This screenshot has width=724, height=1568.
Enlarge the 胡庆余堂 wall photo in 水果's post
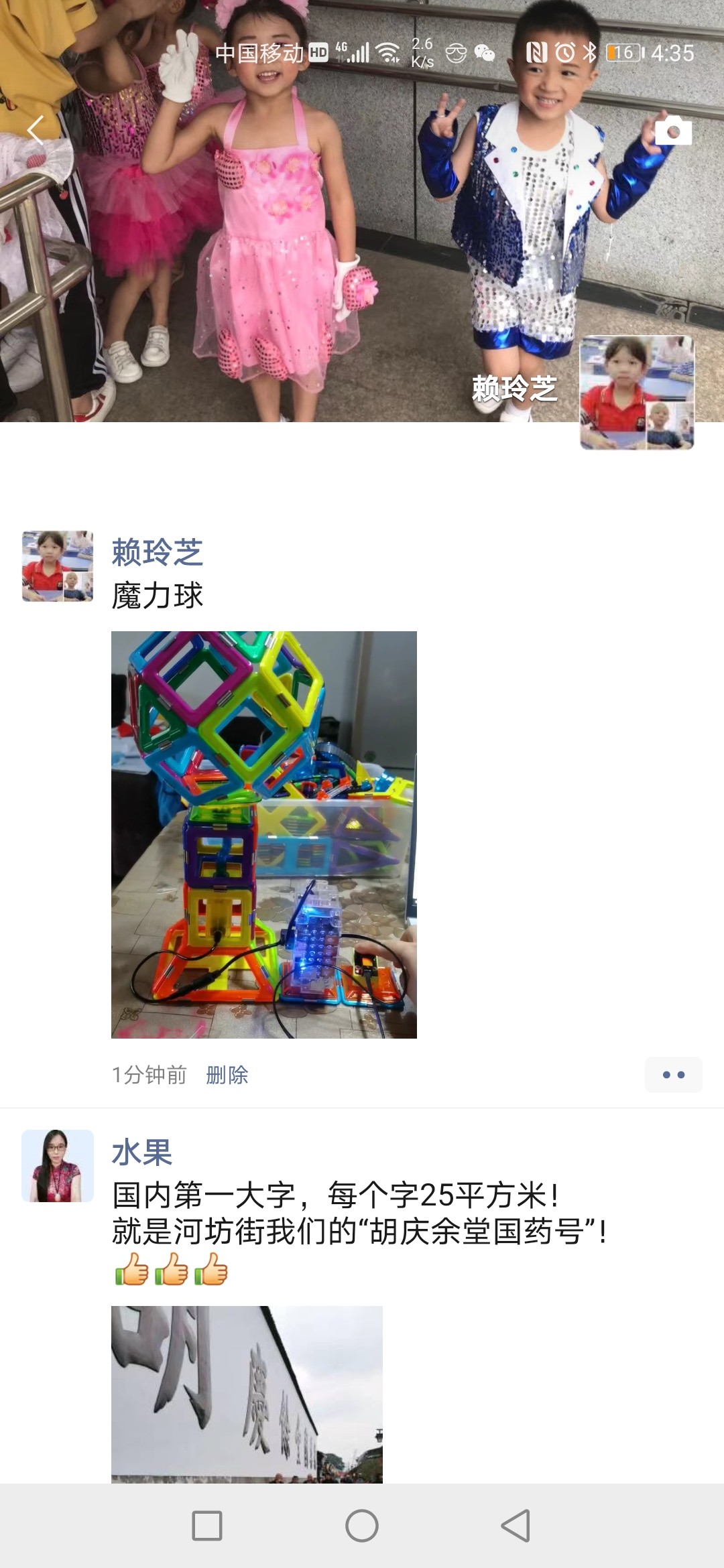point(247,1394)
